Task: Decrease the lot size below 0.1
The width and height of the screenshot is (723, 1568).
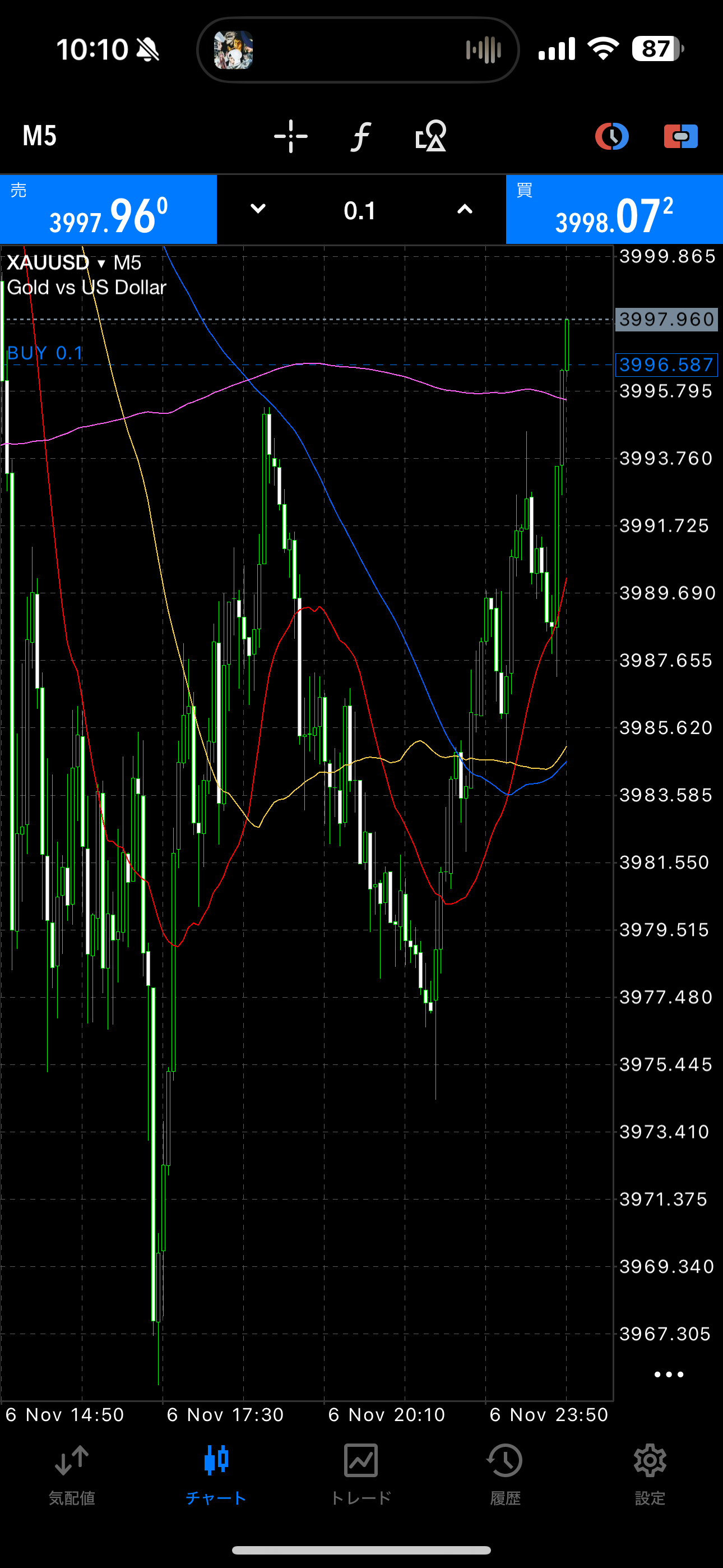Action: tap(258, 209)
